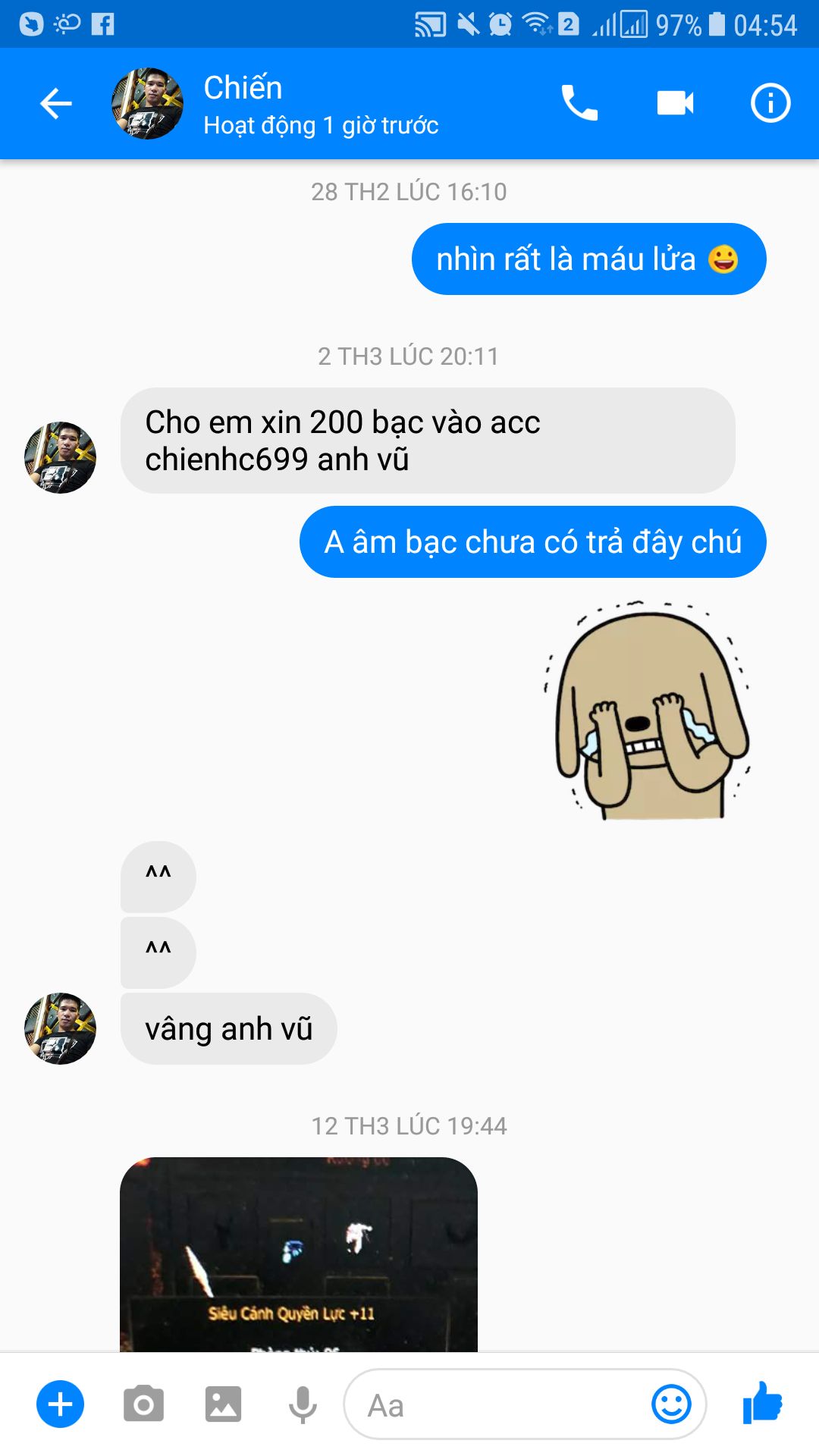
Task: Start a video call with Chiến
Action: tap(675, 103)
